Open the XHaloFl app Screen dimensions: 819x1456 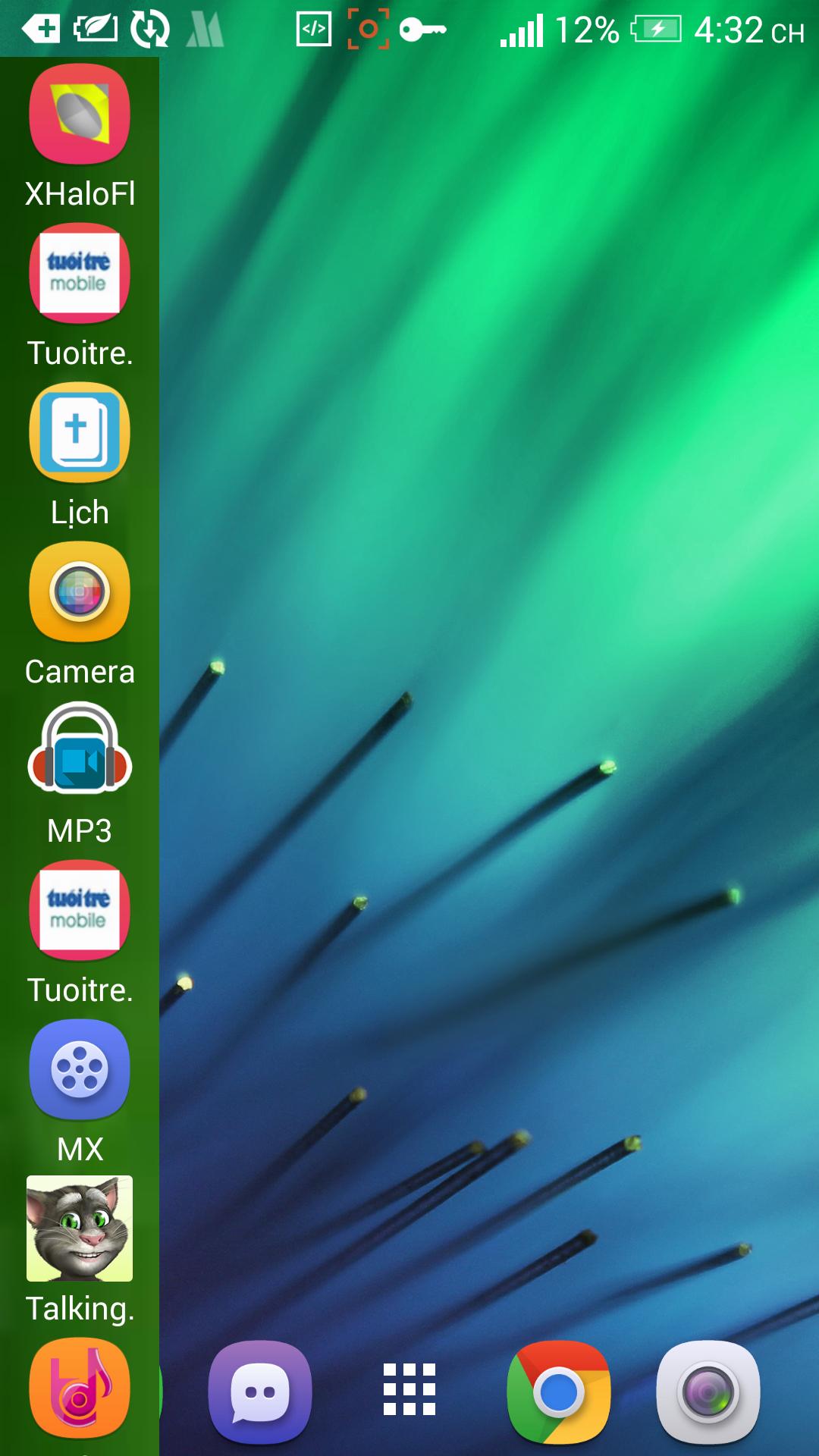coord(80,114)
